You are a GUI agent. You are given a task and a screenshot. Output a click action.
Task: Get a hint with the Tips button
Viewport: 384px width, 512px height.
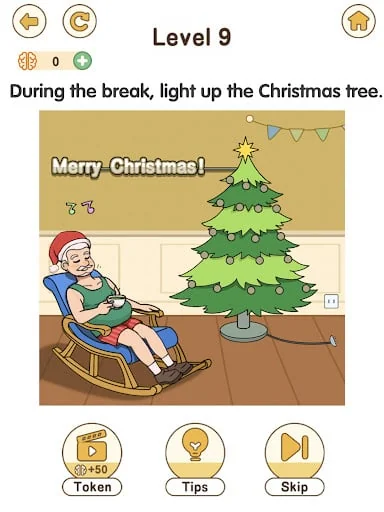coord(195,460)
